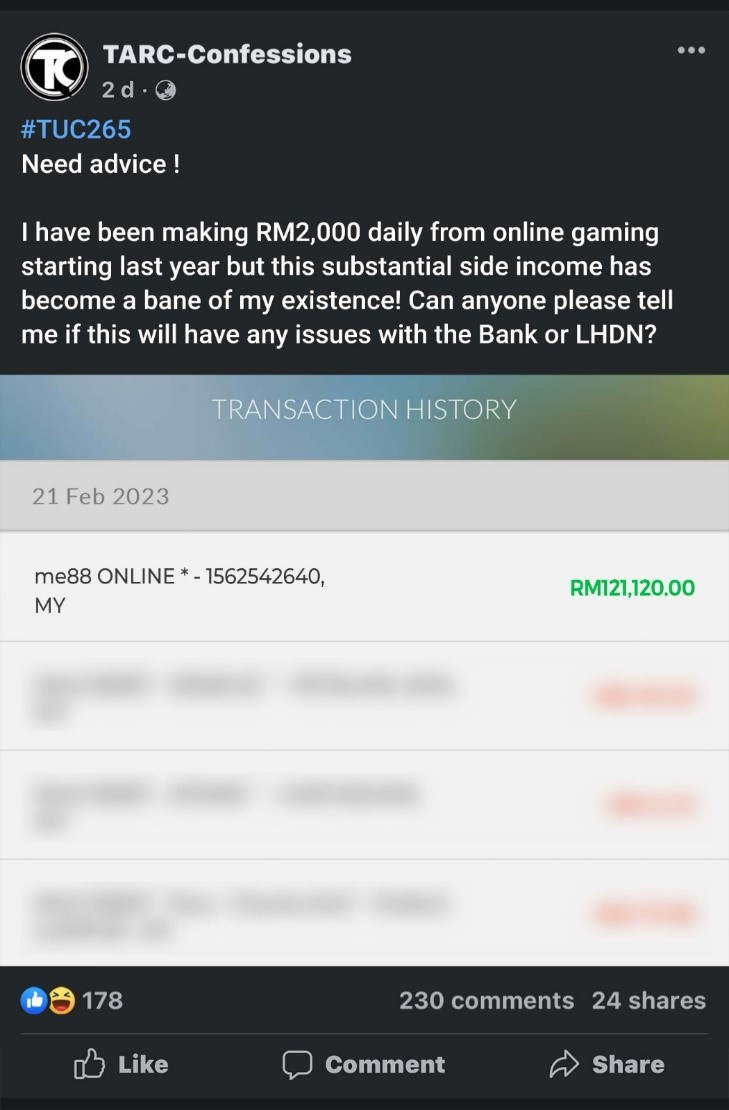Like this post
Screen dimensions: 729x1110
[x=121, y=1064]
